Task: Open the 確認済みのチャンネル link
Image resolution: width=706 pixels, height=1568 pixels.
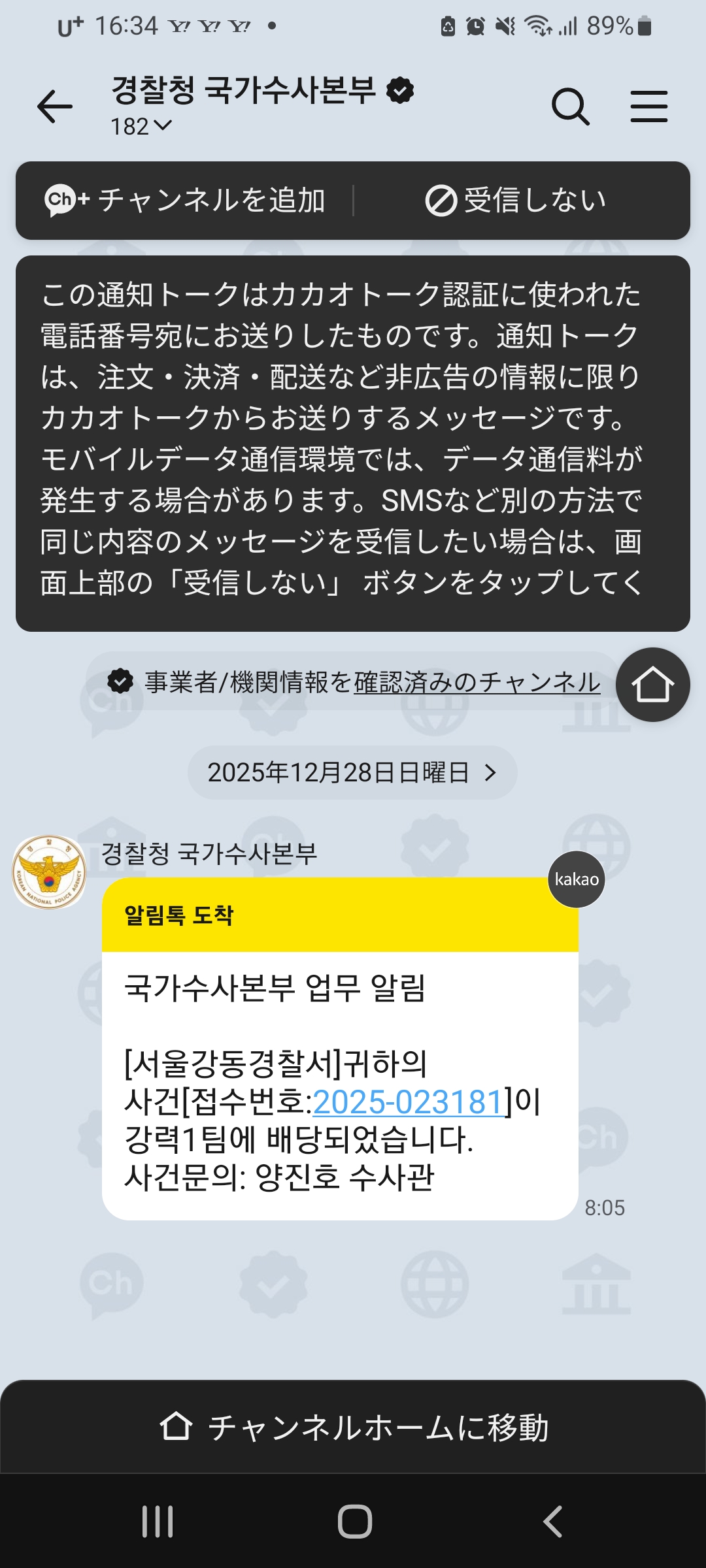Action: (477, 683)
